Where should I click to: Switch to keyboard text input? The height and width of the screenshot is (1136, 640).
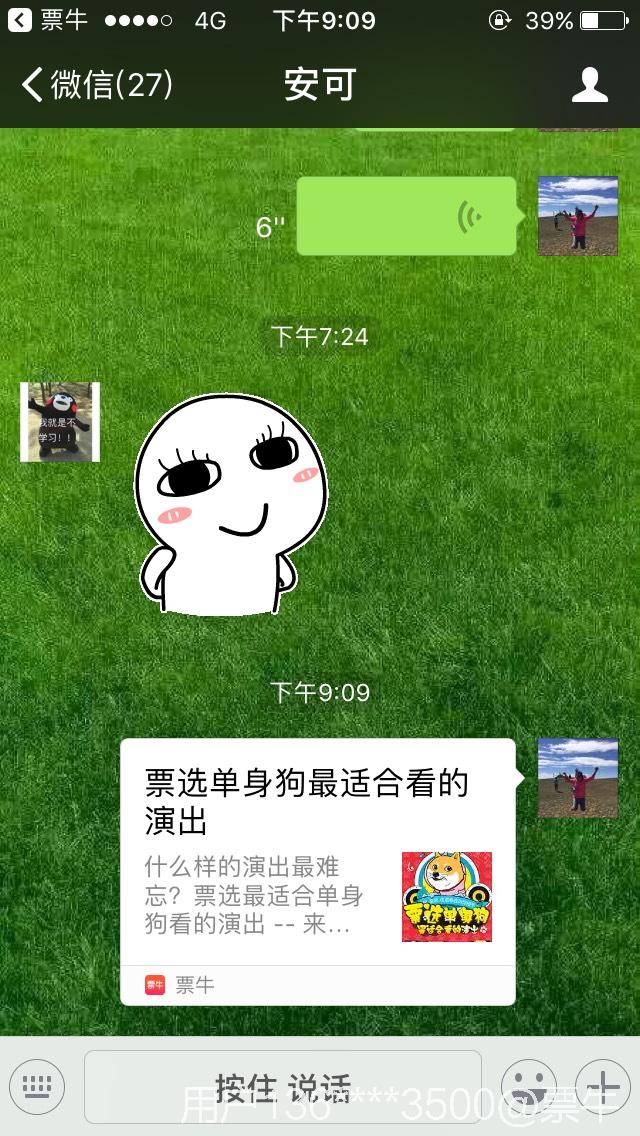tap(37, 1087)
